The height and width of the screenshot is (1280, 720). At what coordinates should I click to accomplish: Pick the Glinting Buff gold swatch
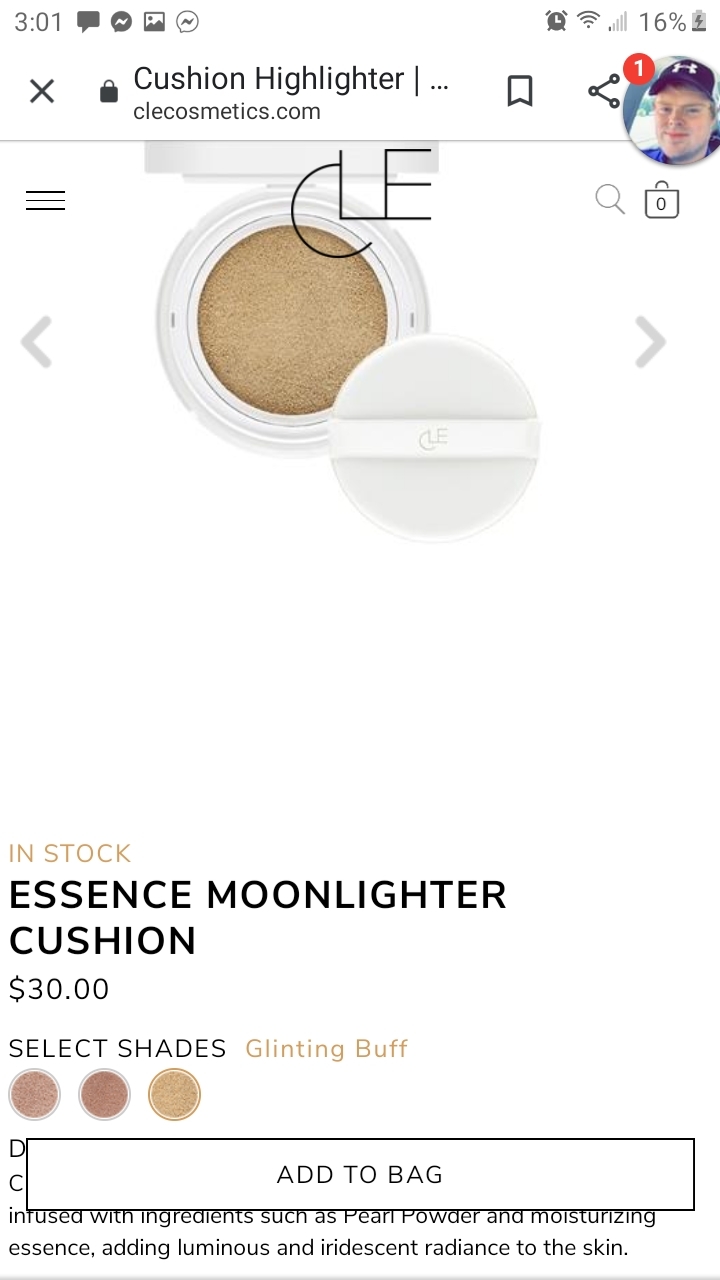coord(174,1094)
